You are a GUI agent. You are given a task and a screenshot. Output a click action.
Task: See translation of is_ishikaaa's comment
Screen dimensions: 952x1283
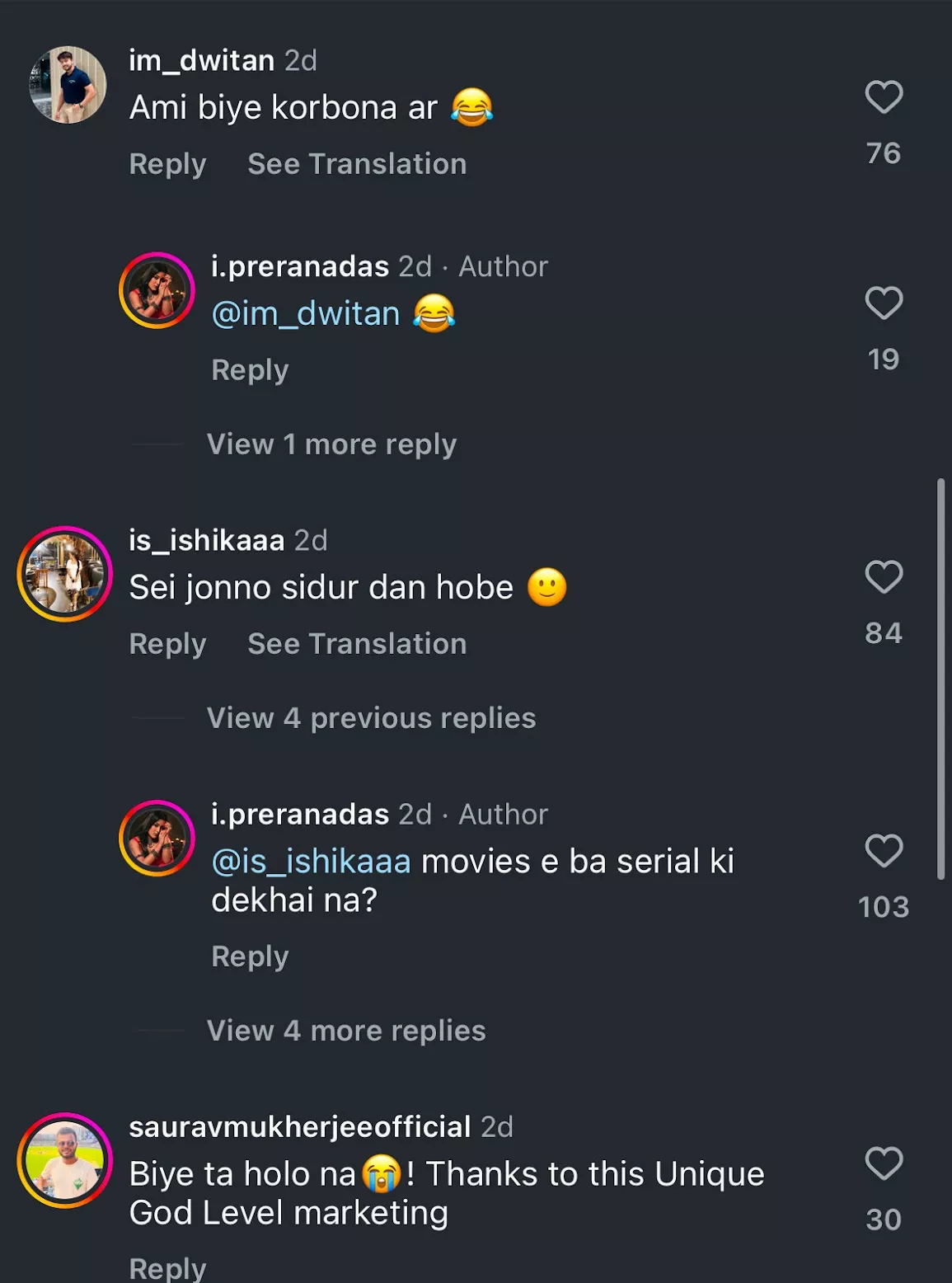[x=357, y=644]
